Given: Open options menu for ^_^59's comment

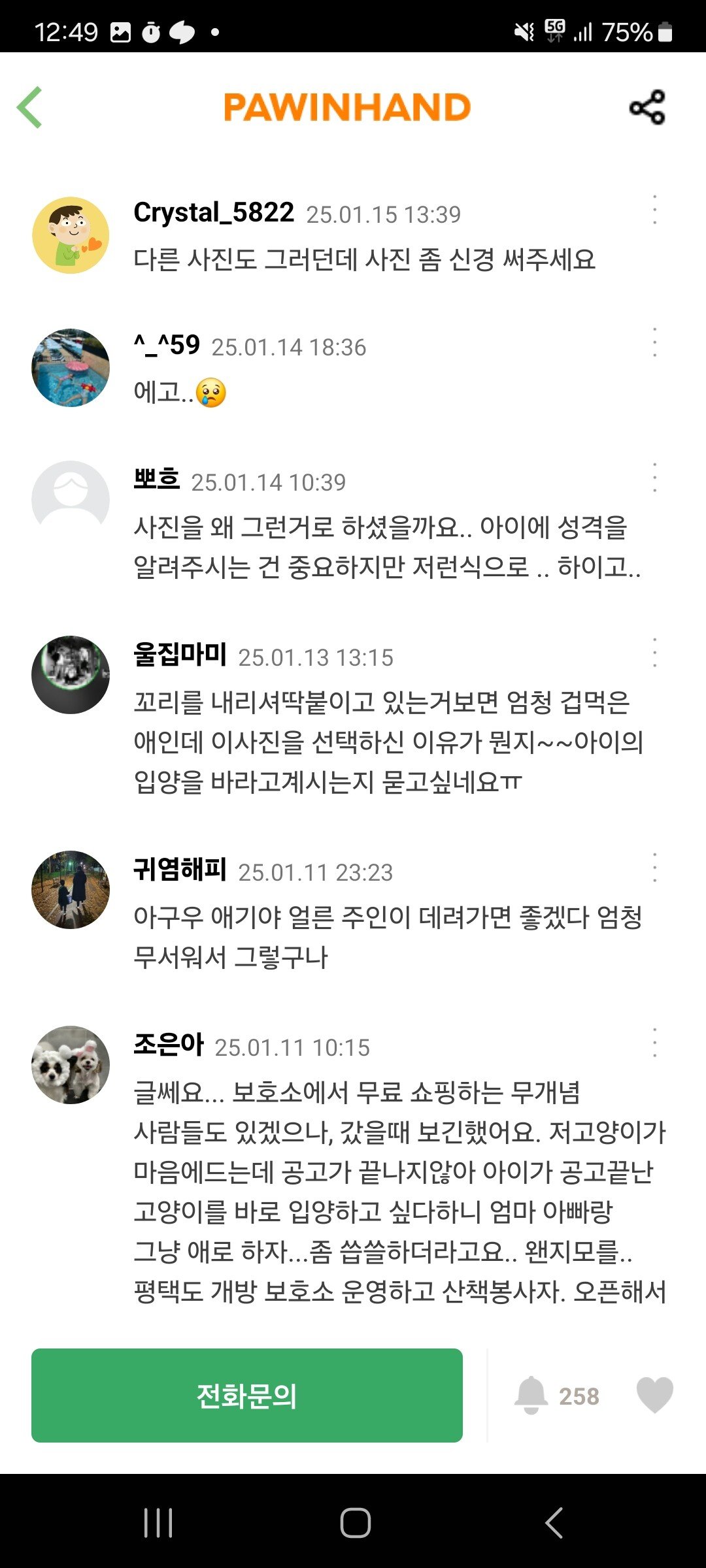Looking at the screenshot, I should [654, 342].
